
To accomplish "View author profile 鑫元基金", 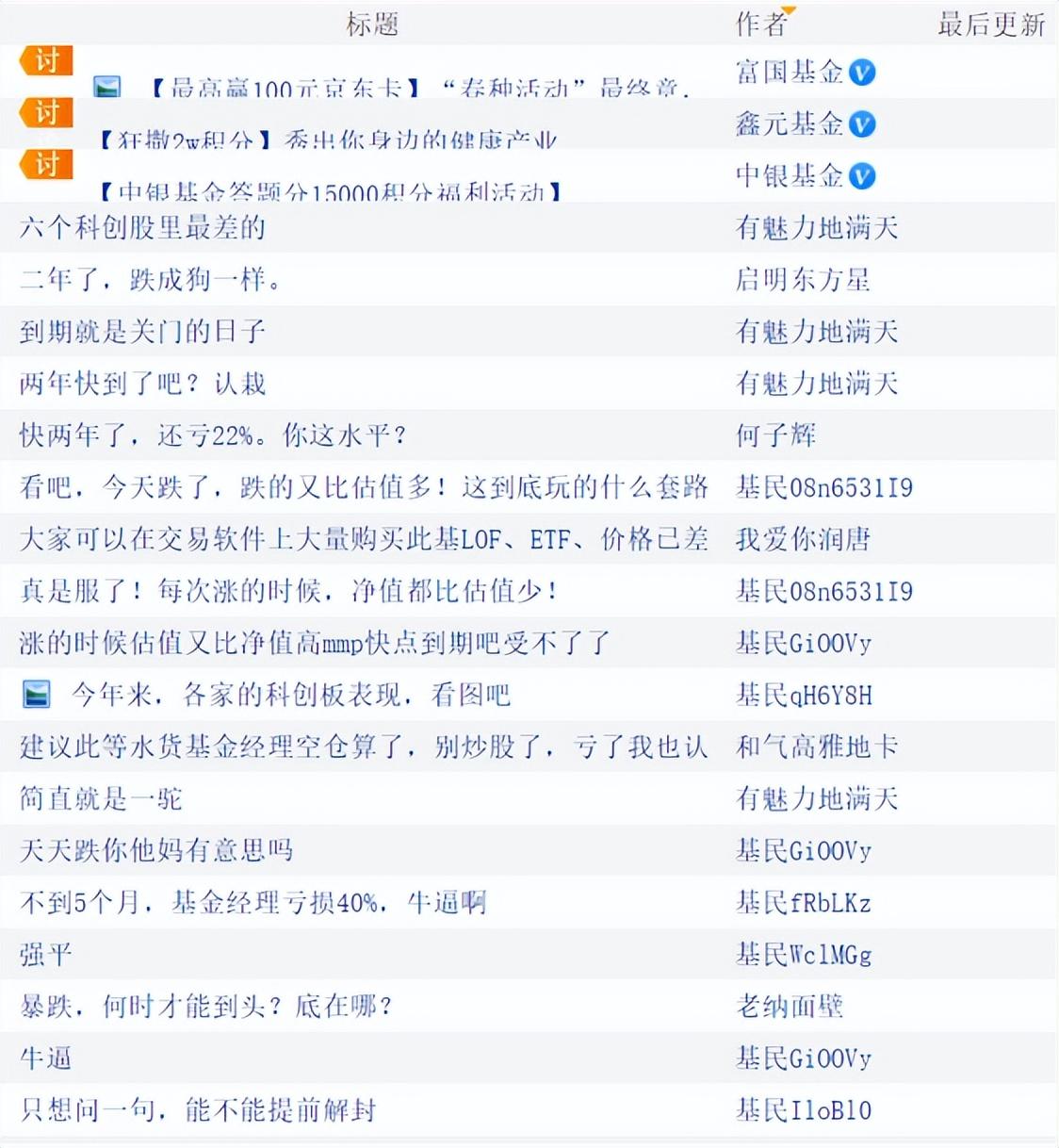I will [x=790, y=123].
